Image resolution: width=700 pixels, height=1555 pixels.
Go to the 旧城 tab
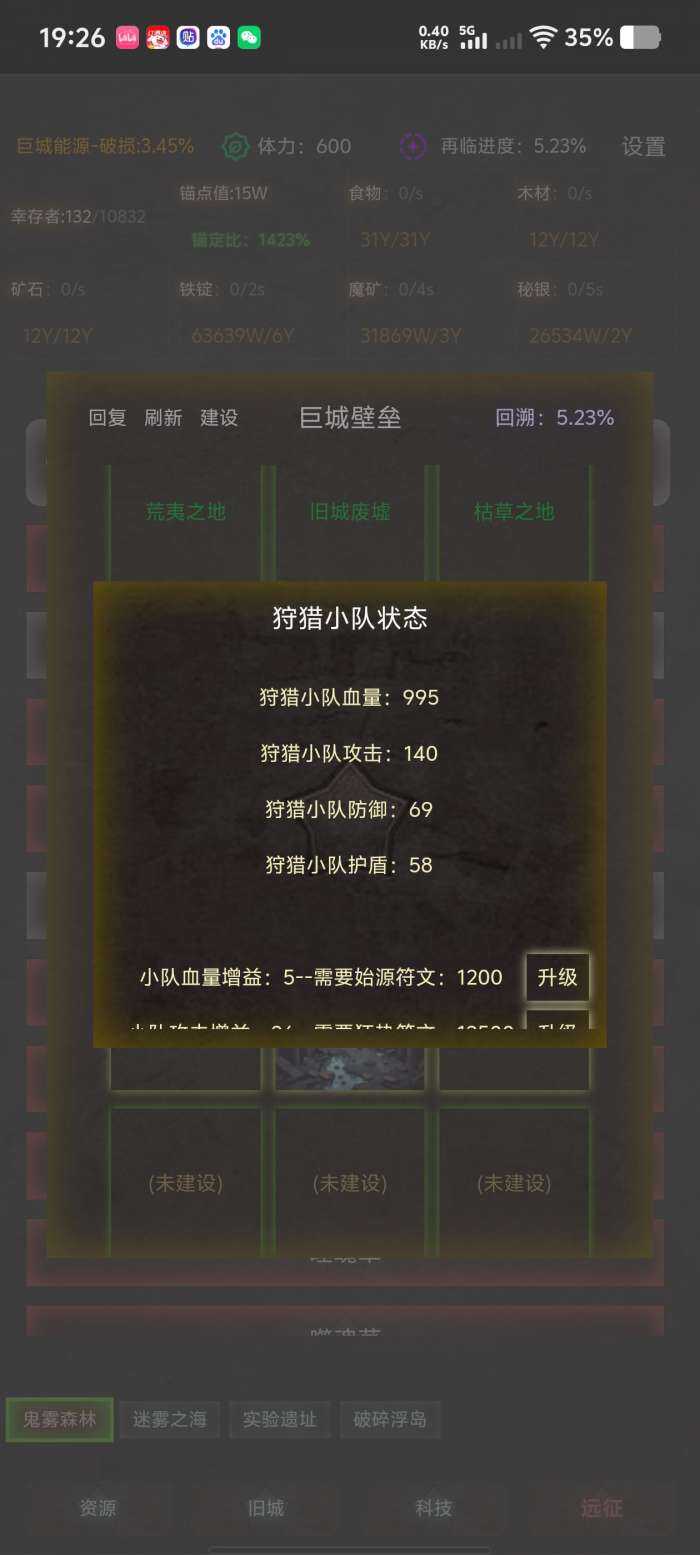coord(266,1508)
